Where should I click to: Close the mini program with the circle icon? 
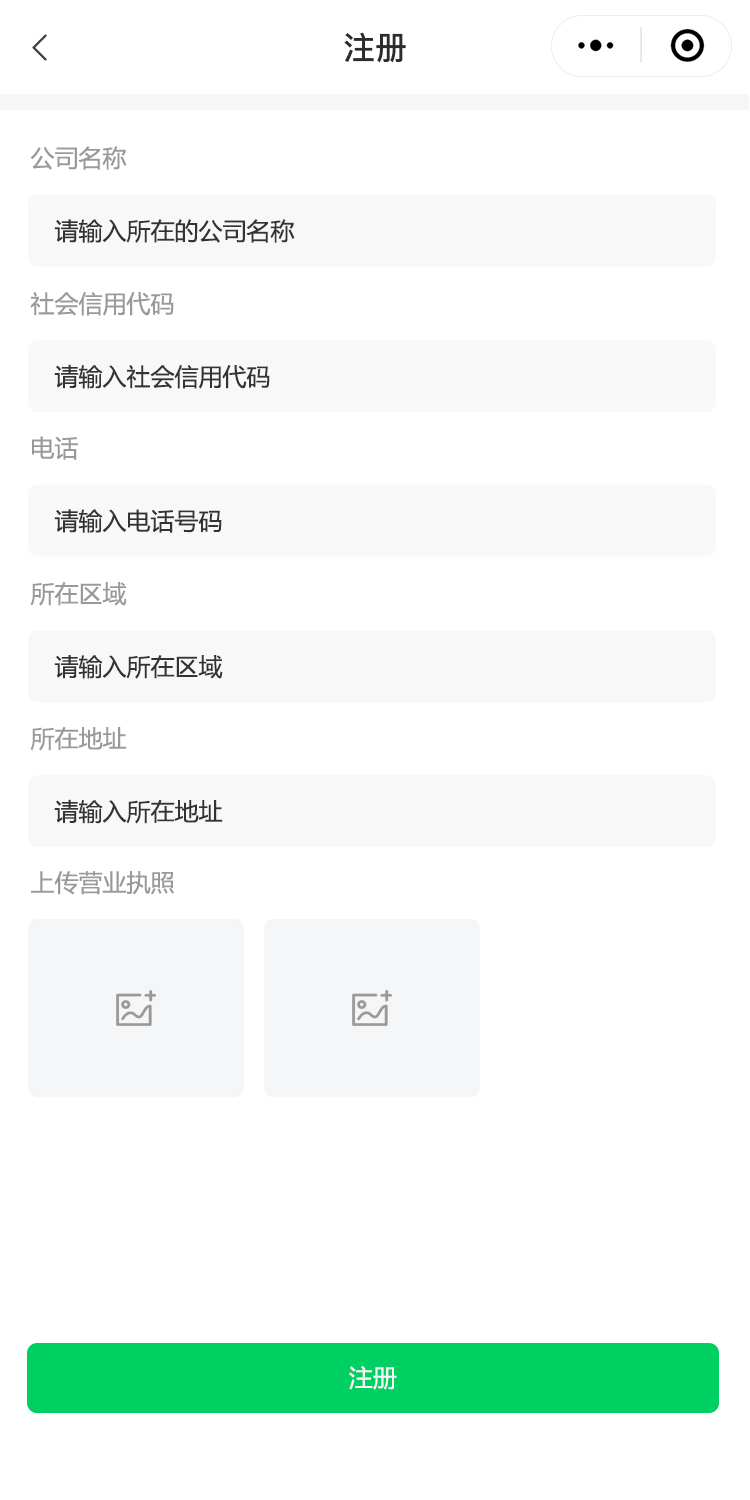(x=687, y=46)
